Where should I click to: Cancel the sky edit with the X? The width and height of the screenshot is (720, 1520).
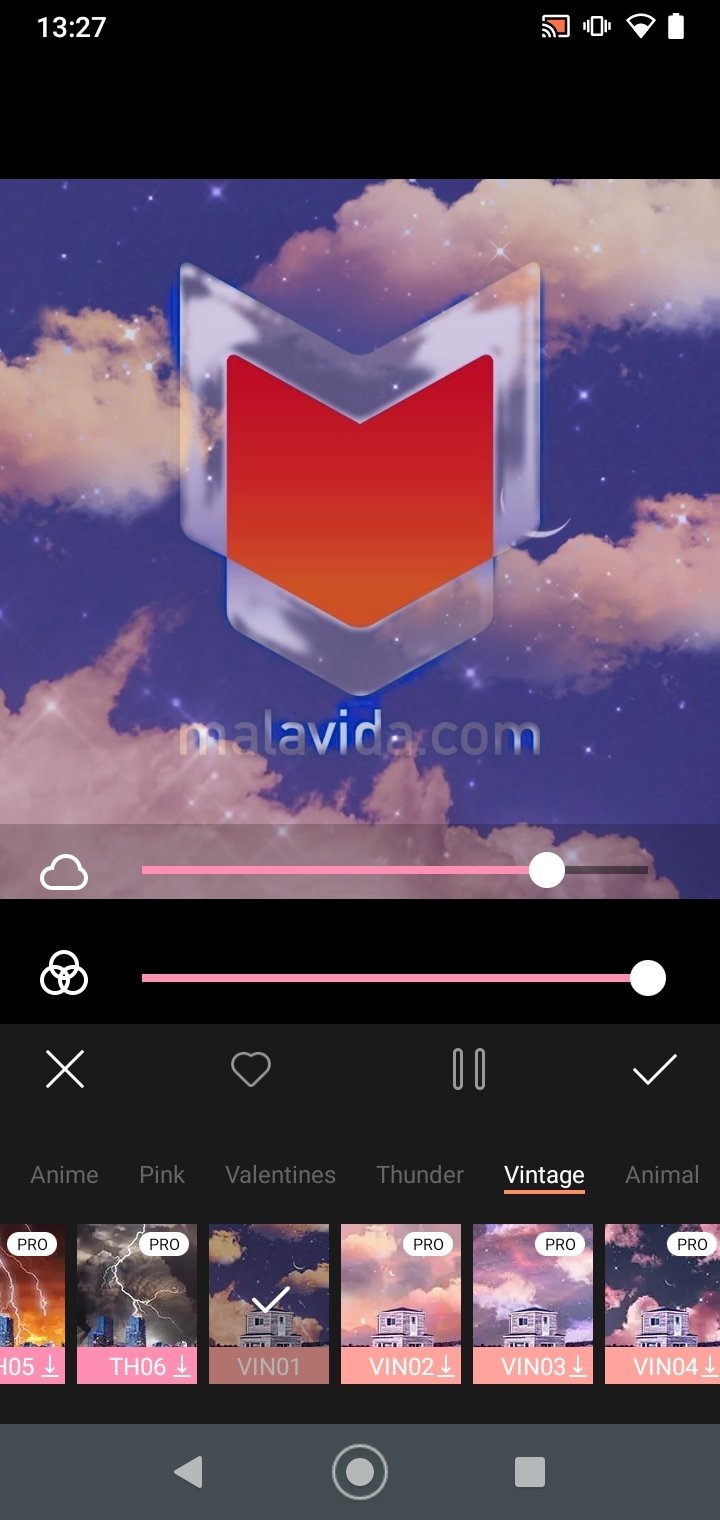65,1069
